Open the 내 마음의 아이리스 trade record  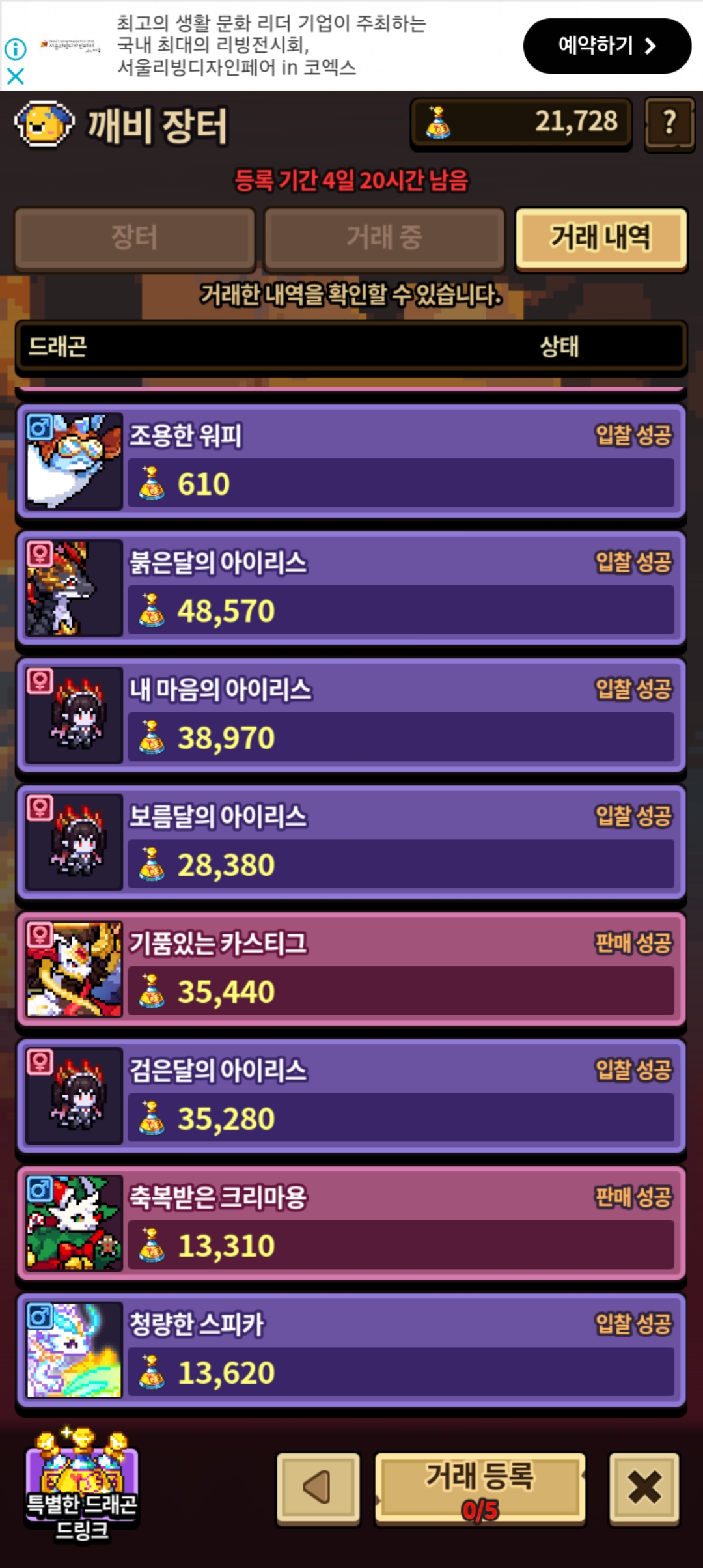[351, 715]
